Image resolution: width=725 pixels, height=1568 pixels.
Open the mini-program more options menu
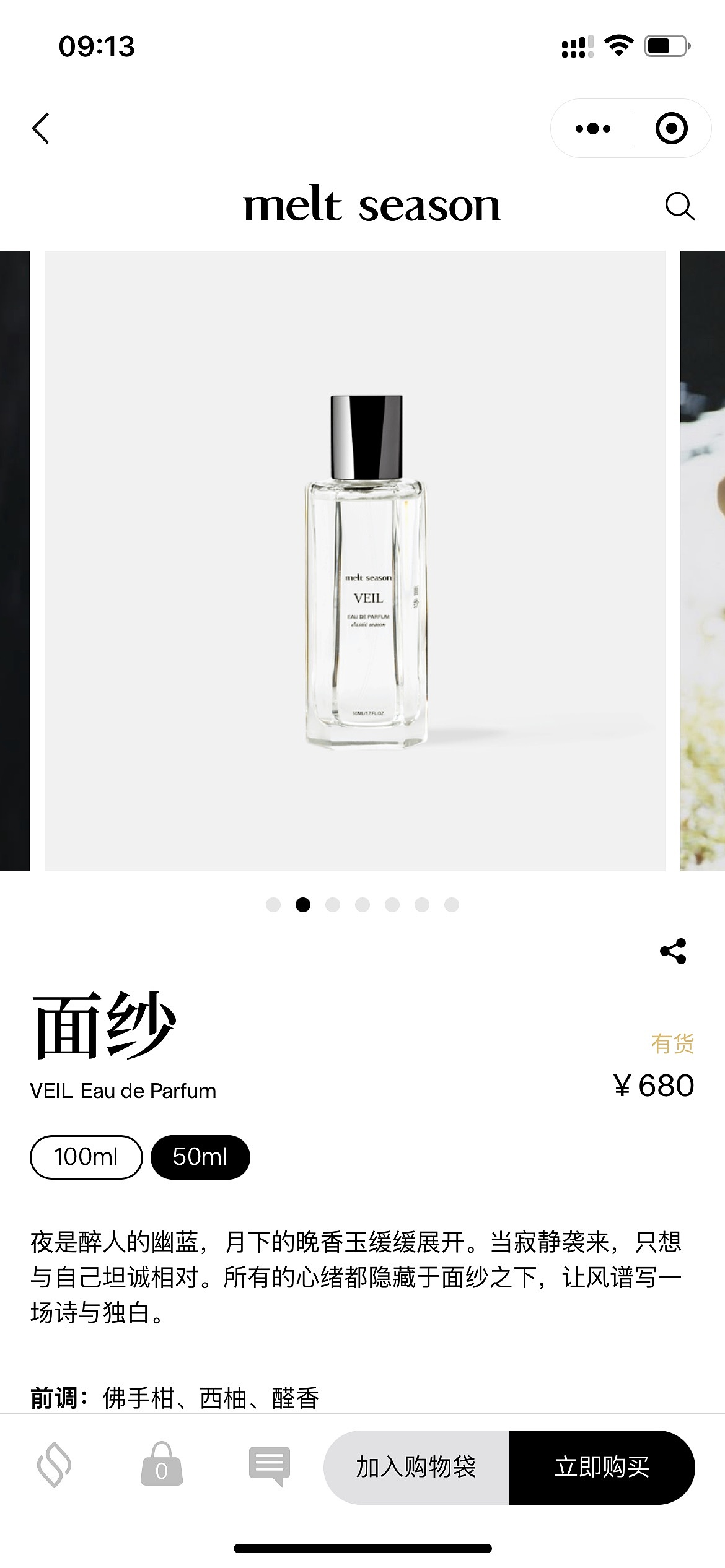click(593, 128)
